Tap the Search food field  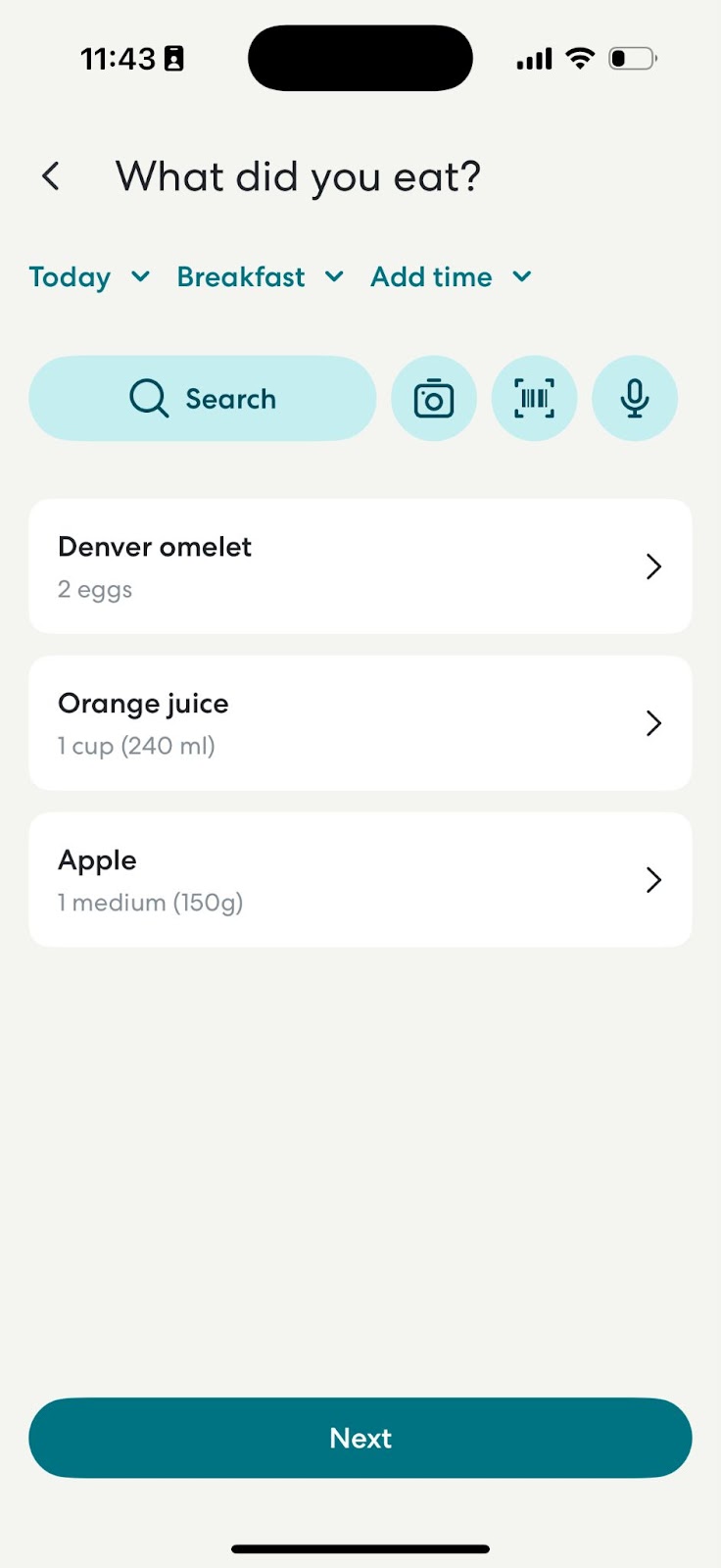coord(203,398)
